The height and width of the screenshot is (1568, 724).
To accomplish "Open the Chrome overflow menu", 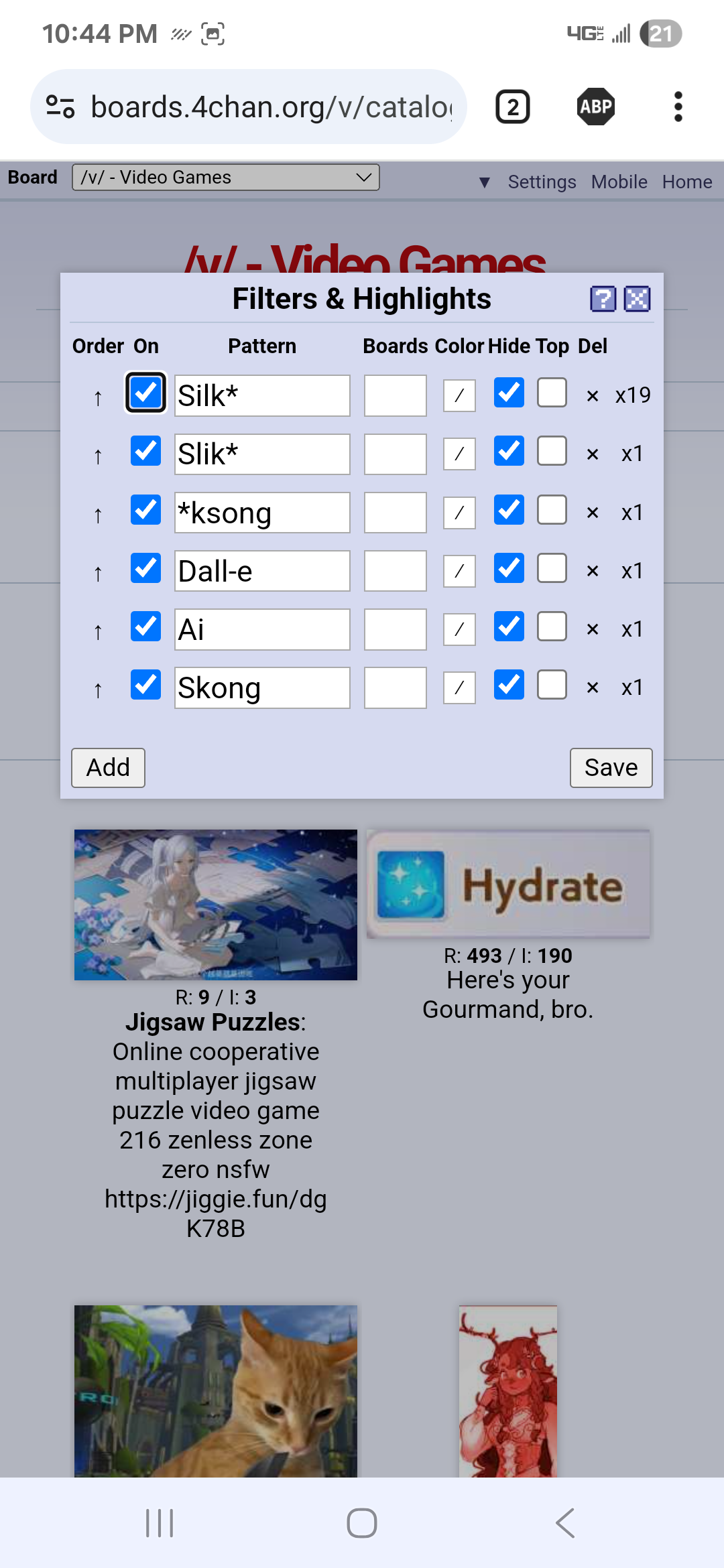I will 678,107.
